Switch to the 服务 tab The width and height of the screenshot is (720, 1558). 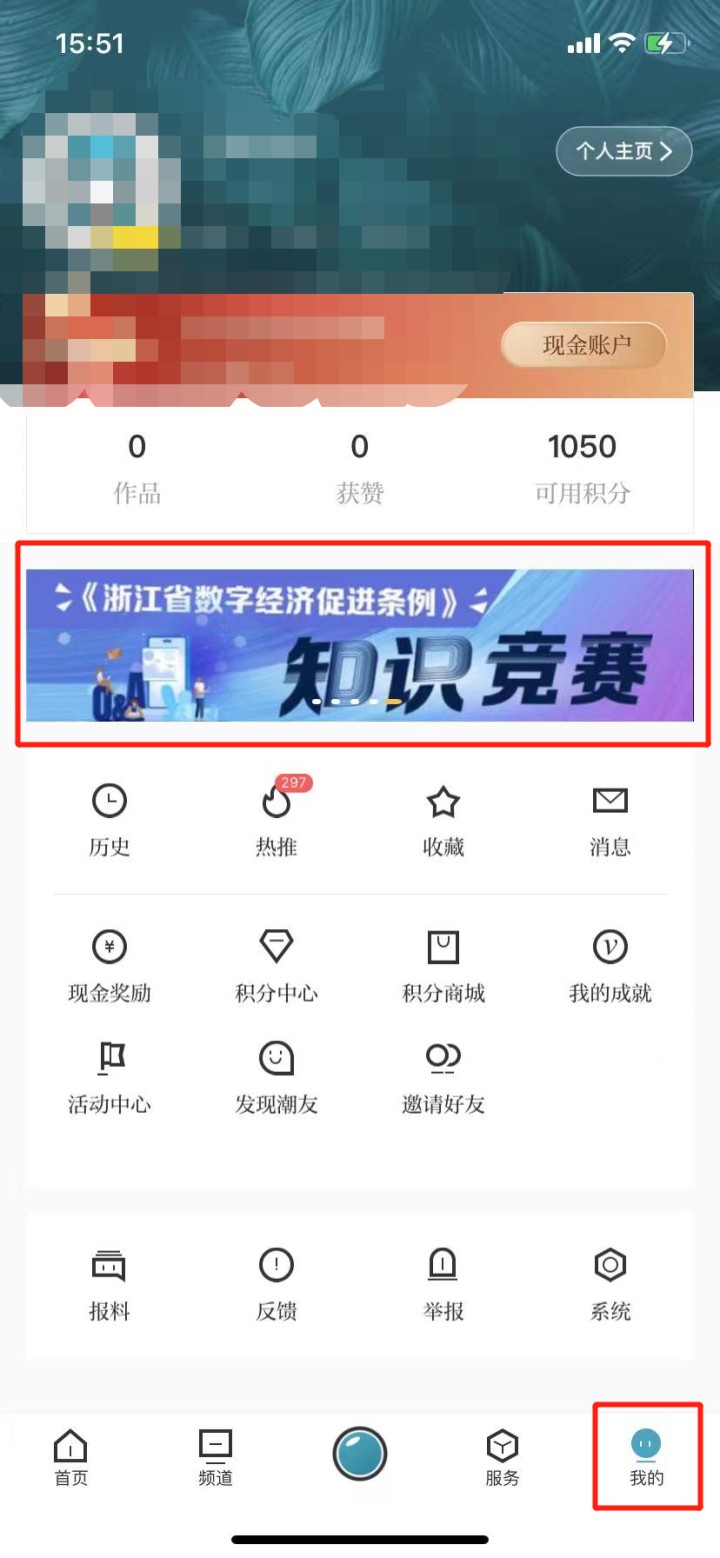click(x=502, y=1458)
